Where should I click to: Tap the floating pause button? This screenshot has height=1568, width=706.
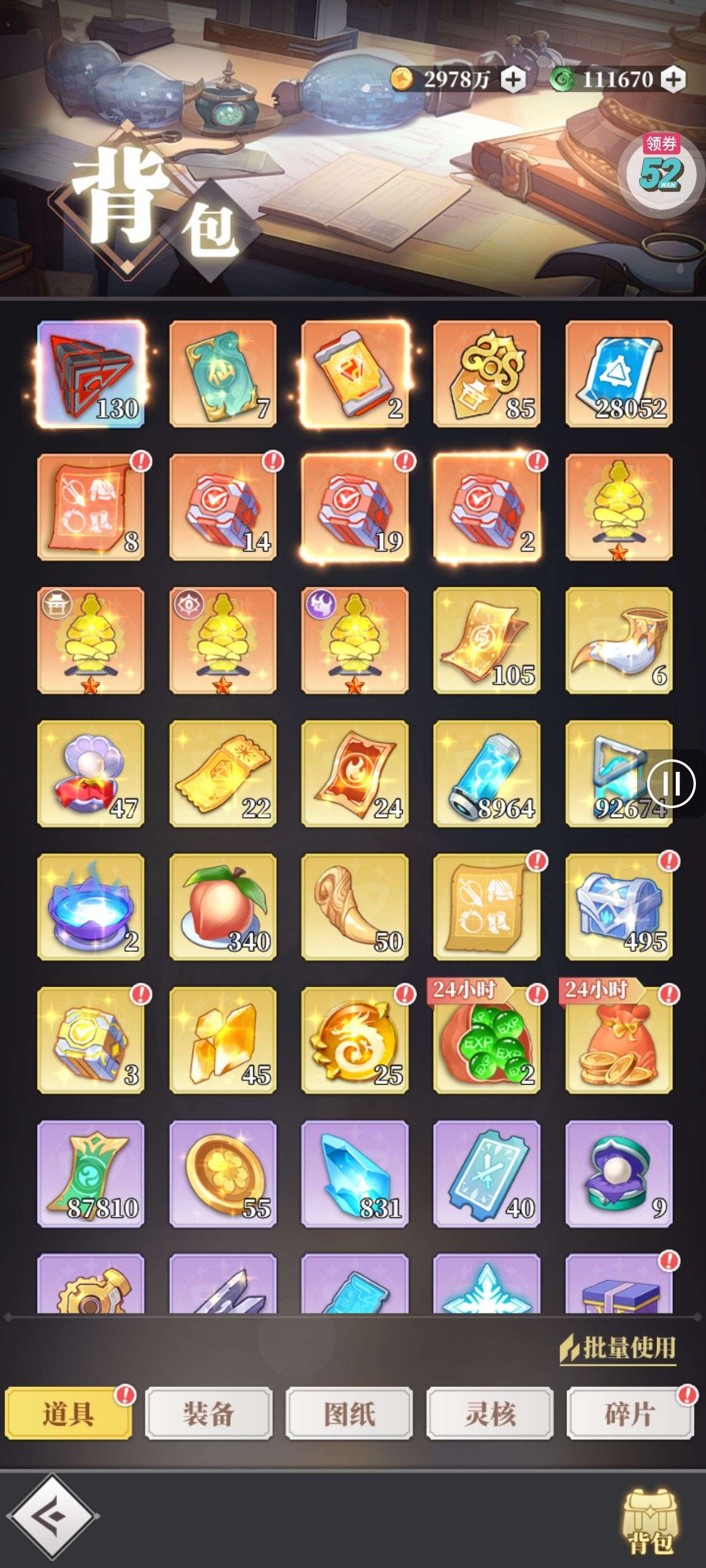671,783
